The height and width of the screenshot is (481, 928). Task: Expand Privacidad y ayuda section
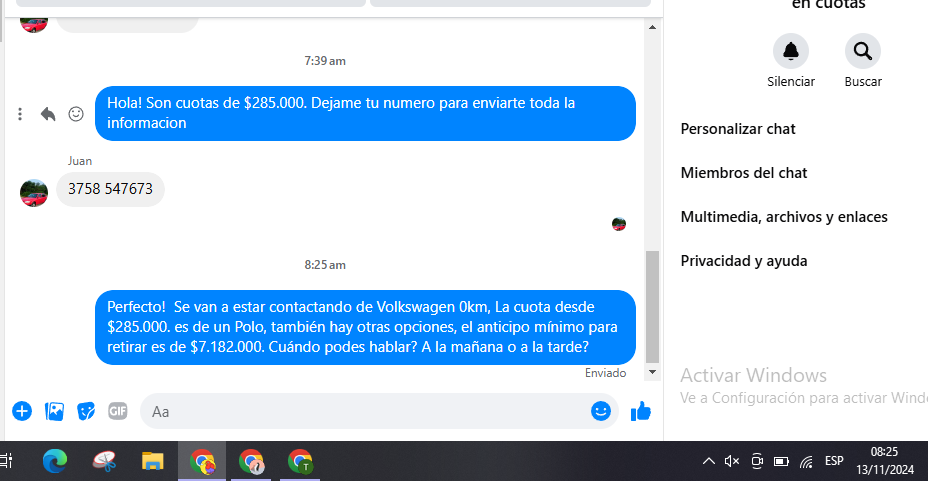coord(744,261)
